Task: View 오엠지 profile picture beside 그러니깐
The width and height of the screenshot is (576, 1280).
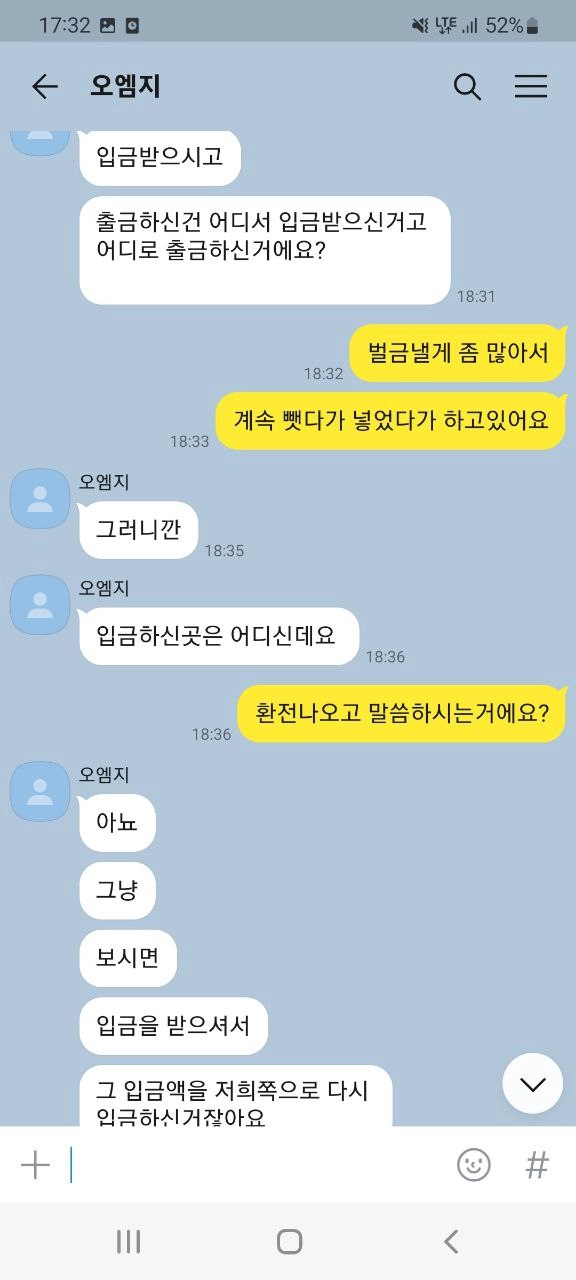Action: (x=40, y=498)
